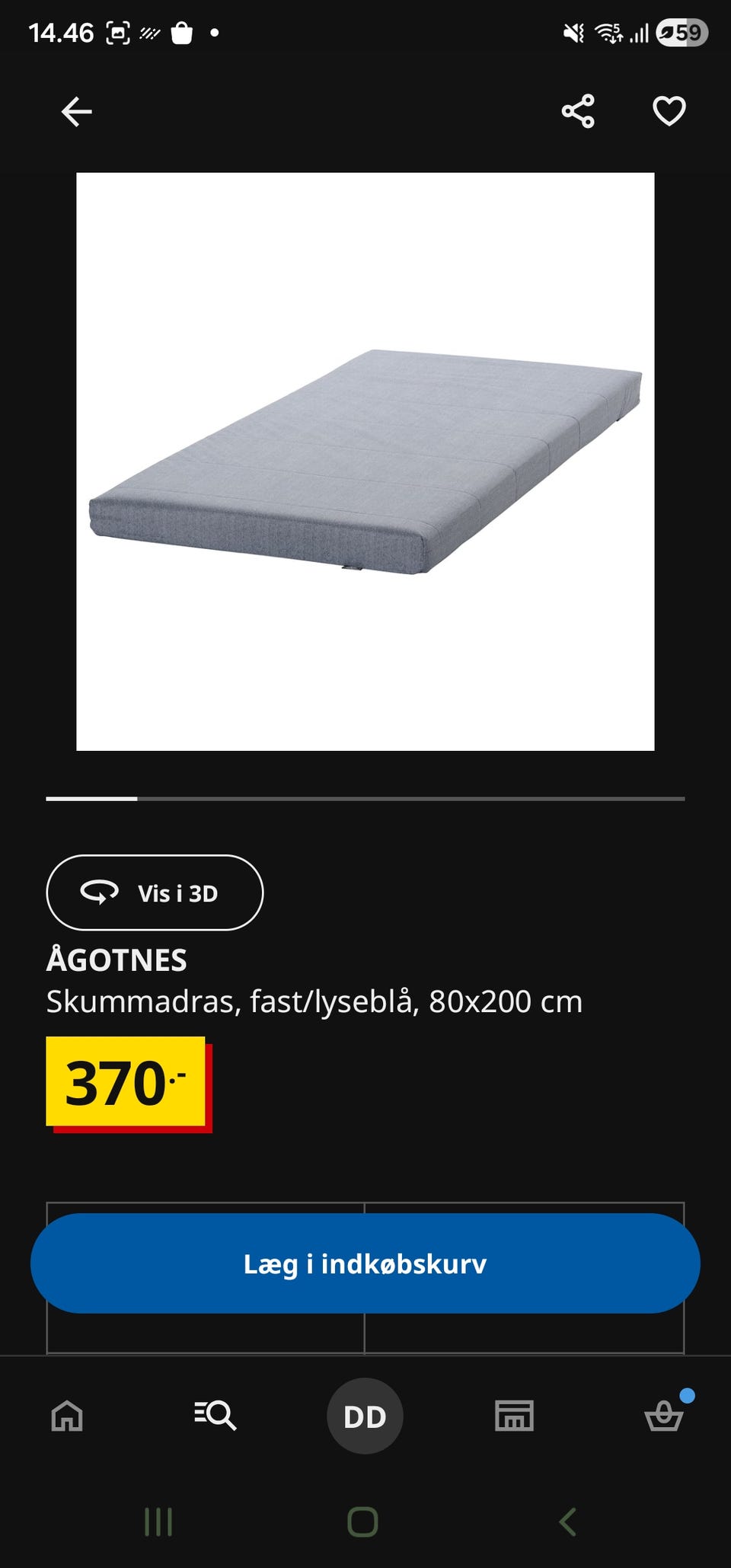Tap the Vis i 3D button
The image size is (731, 1568).
[x=155, y=893]
